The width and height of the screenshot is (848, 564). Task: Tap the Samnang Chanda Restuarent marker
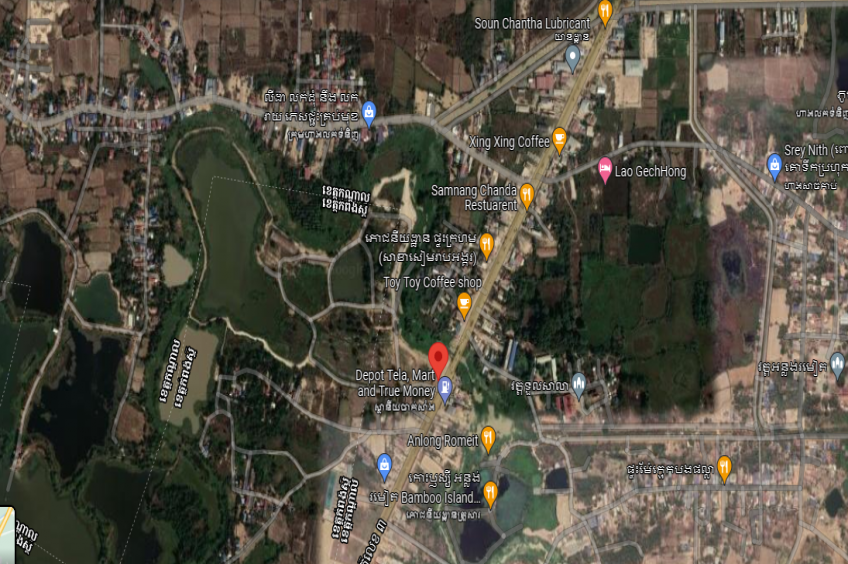tap(527, 195)
